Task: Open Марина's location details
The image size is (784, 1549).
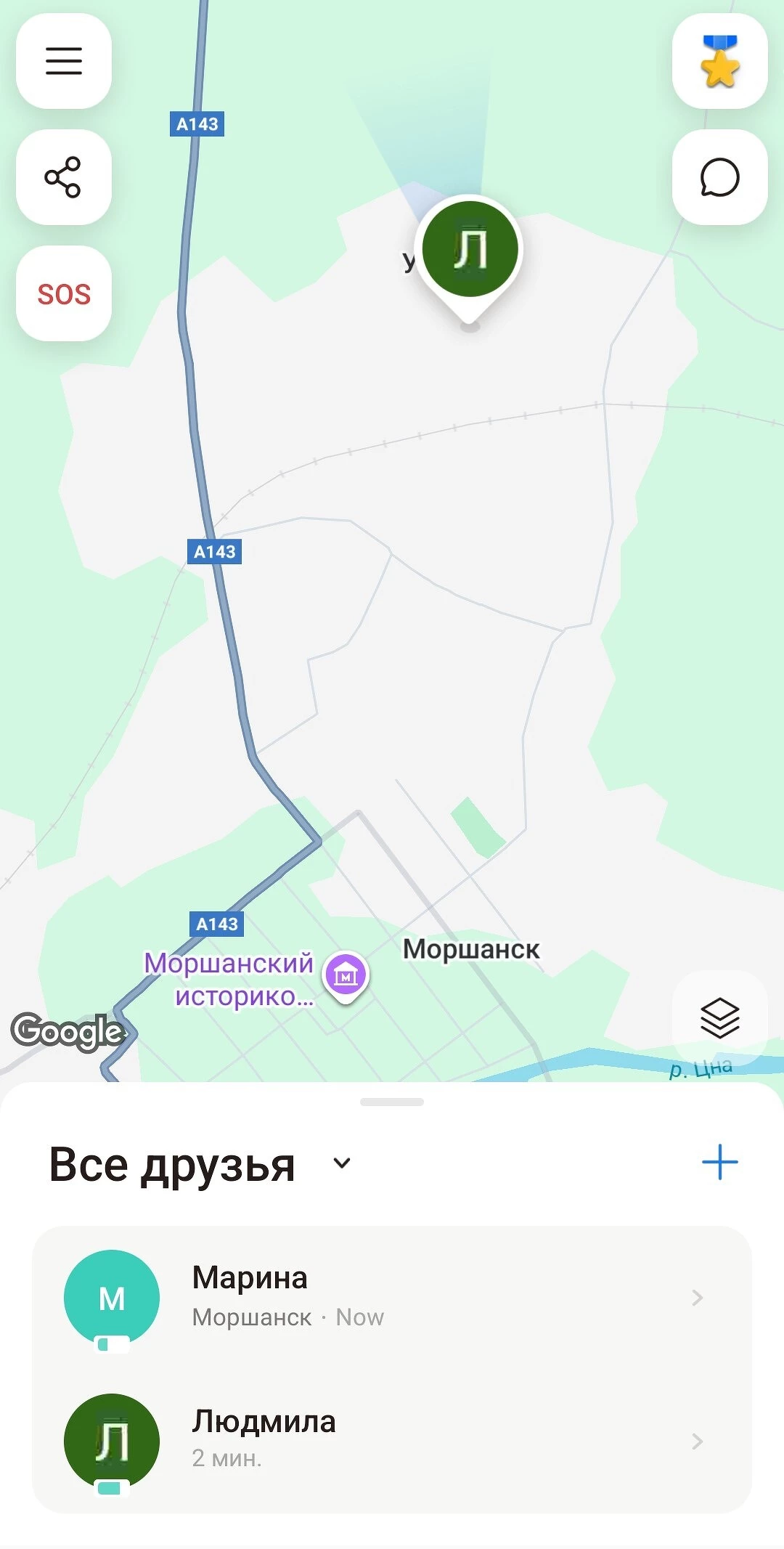Action: coord(392,1297)
